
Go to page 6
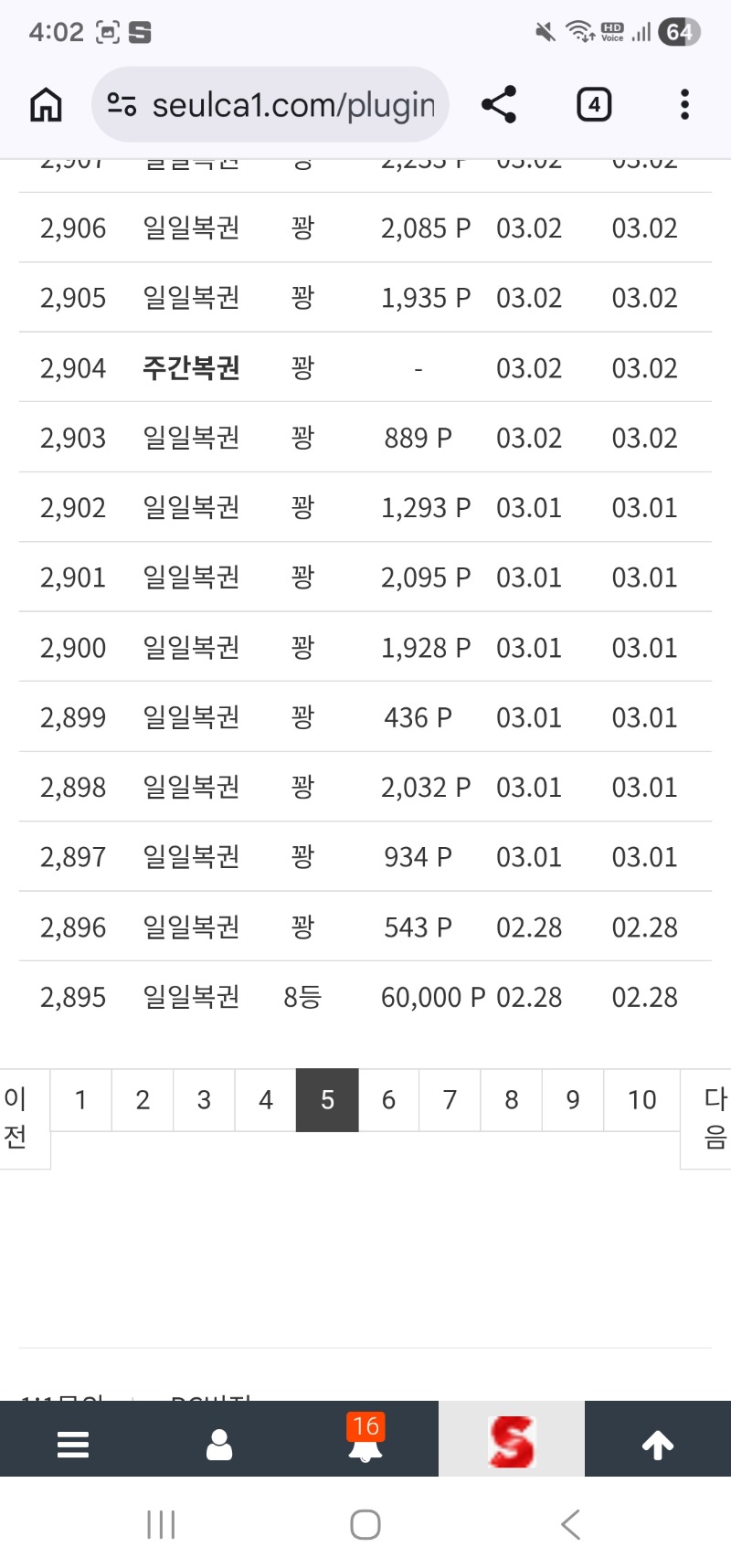388,1100
